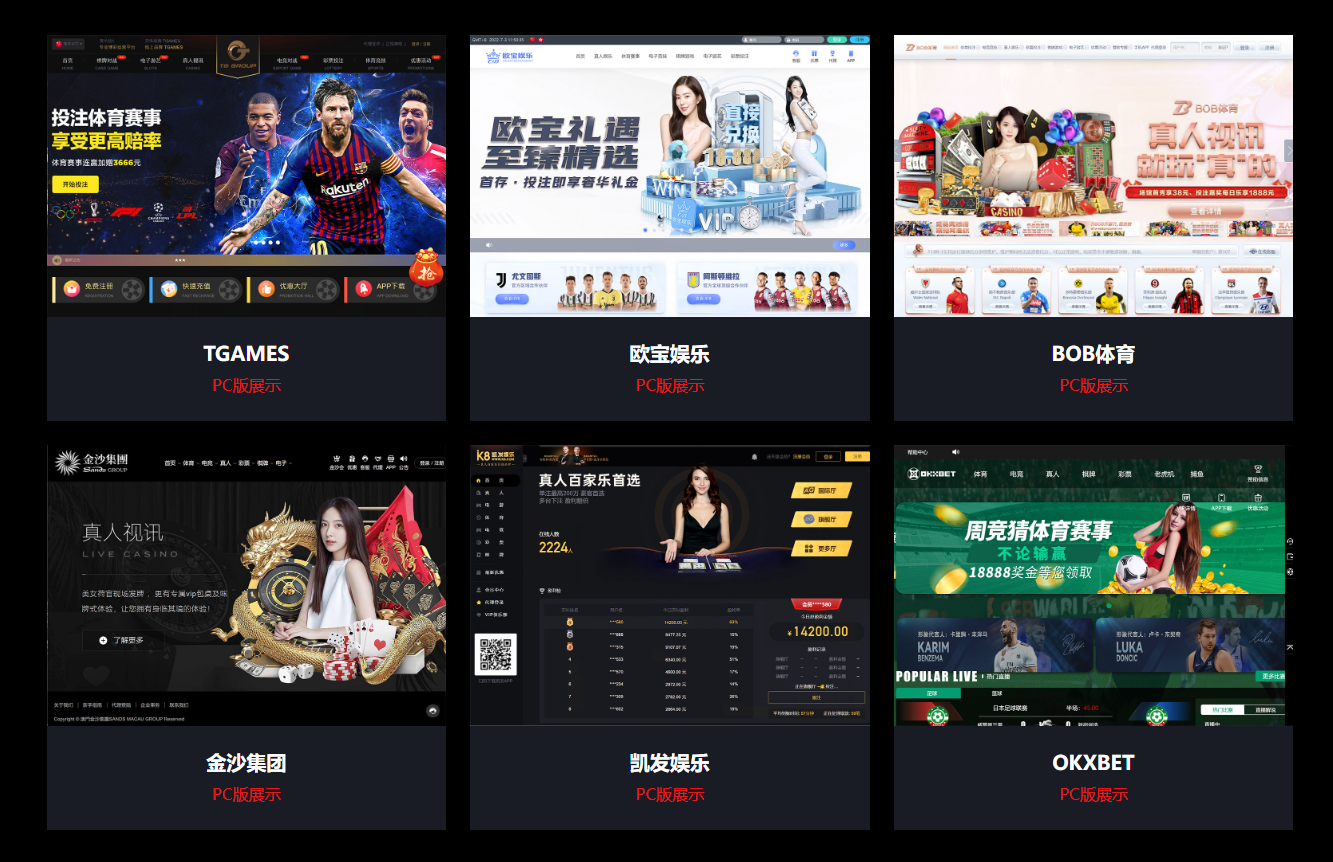
Task: Tap PC版展示 under TGAMES
Action: click(x=246, y=386)
